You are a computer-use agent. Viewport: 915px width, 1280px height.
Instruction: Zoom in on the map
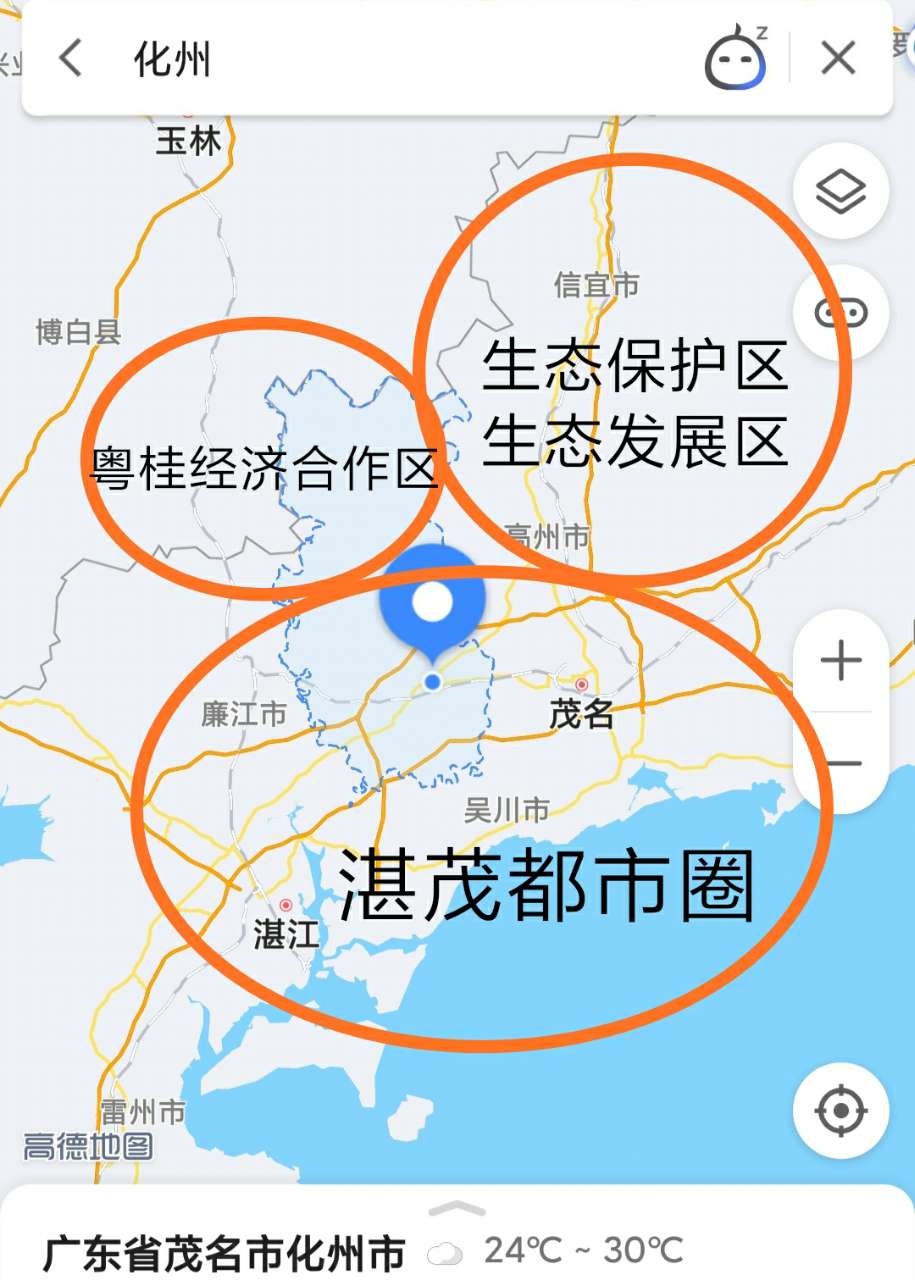[x=841, y=661]
